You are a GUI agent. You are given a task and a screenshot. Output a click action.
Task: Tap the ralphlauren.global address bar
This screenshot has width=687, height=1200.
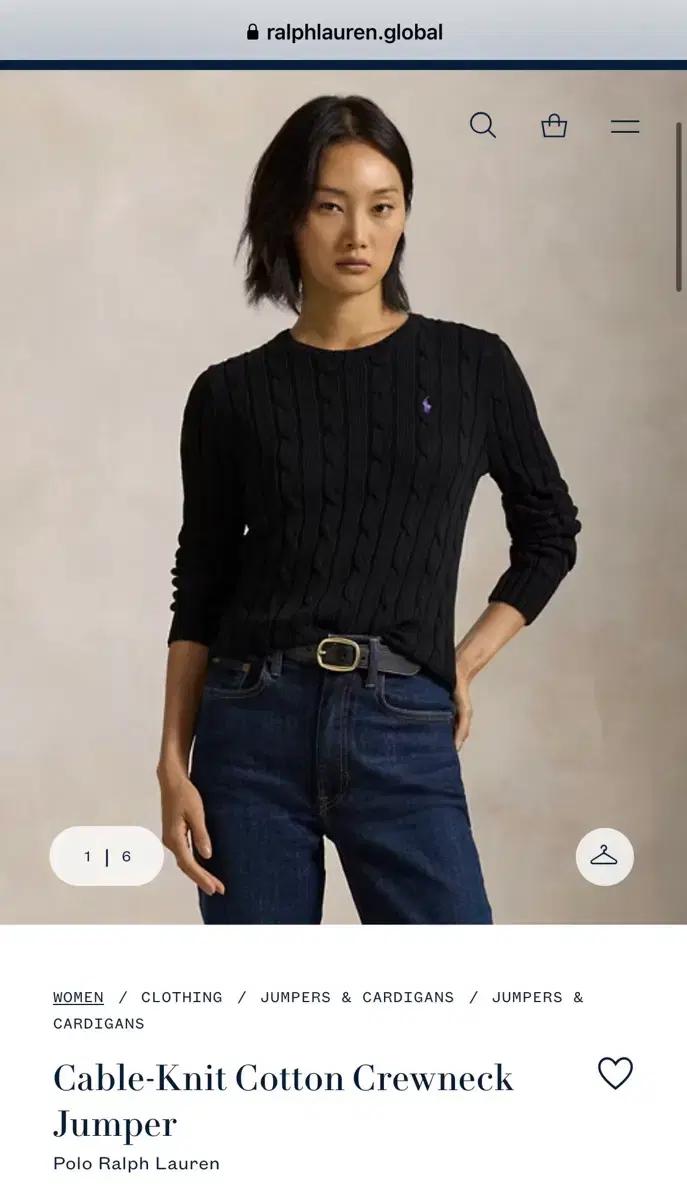pos(344,32)
